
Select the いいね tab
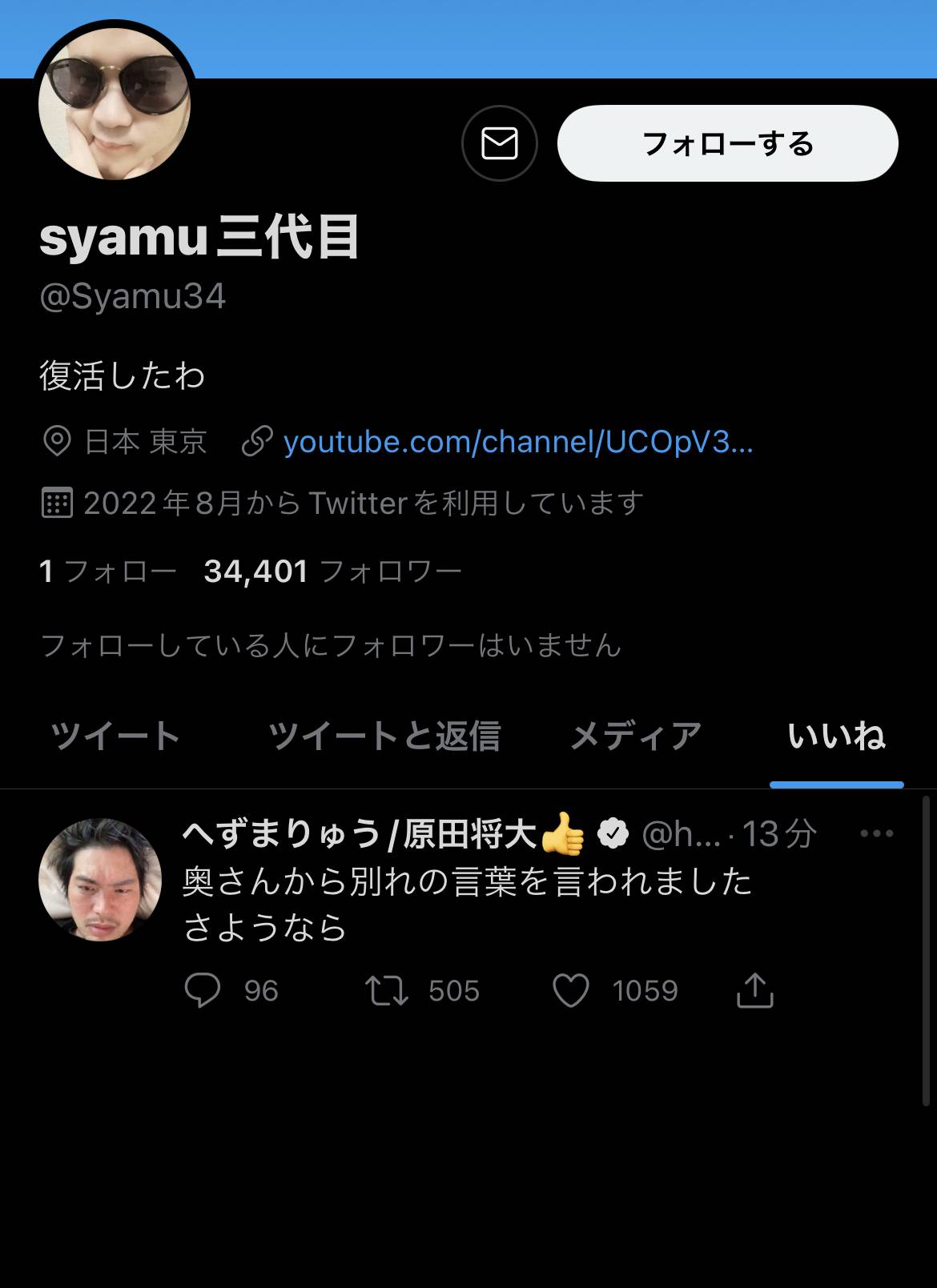(x=836, y=736)
